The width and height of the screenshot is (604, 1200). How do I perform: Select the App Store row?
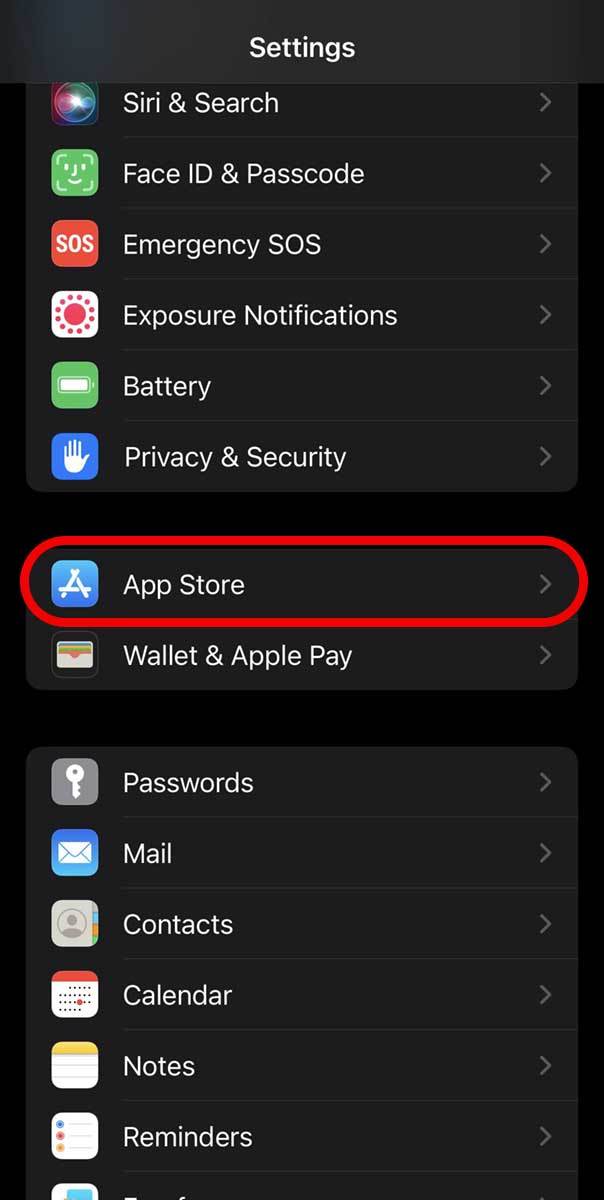300,585
